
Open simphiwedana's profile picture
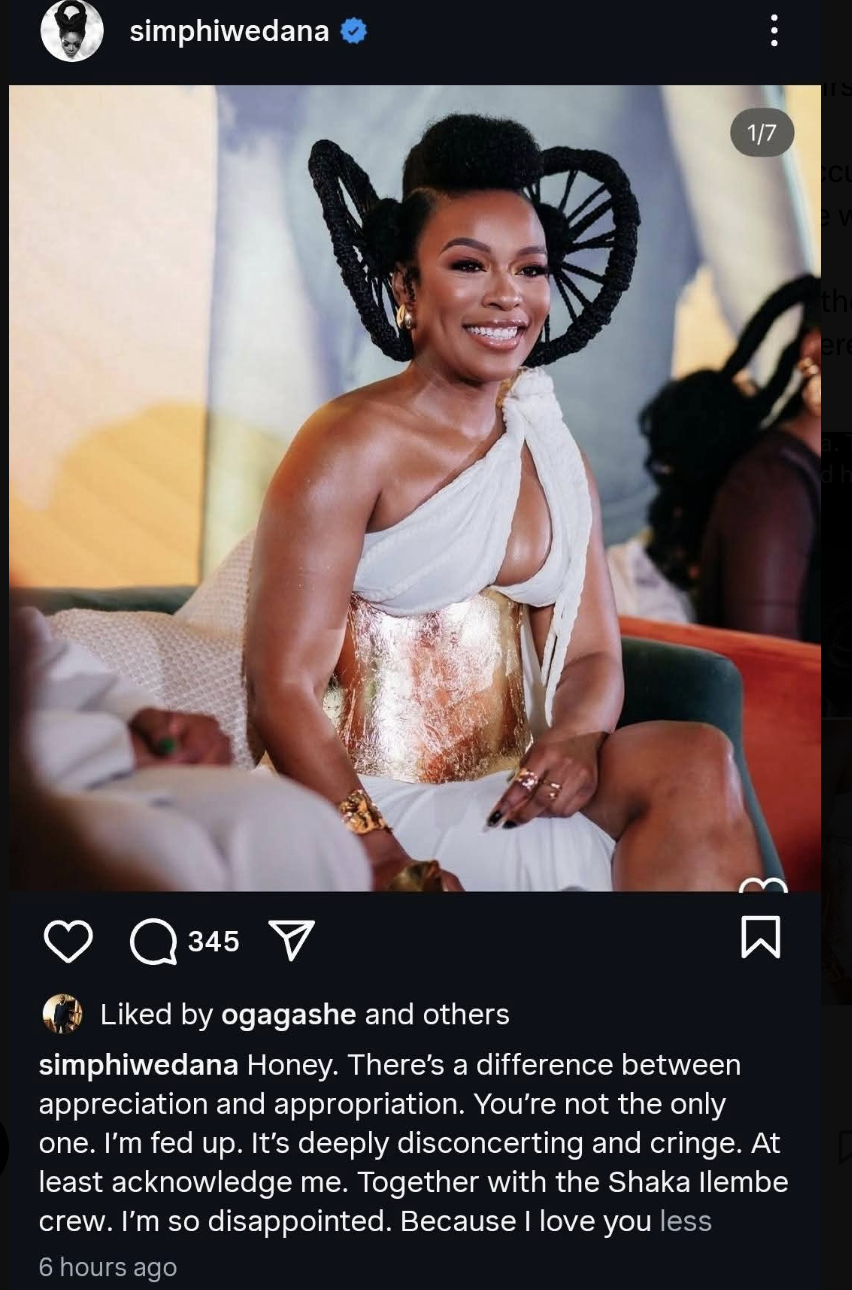pyautogui.click(x=71, y=31)
